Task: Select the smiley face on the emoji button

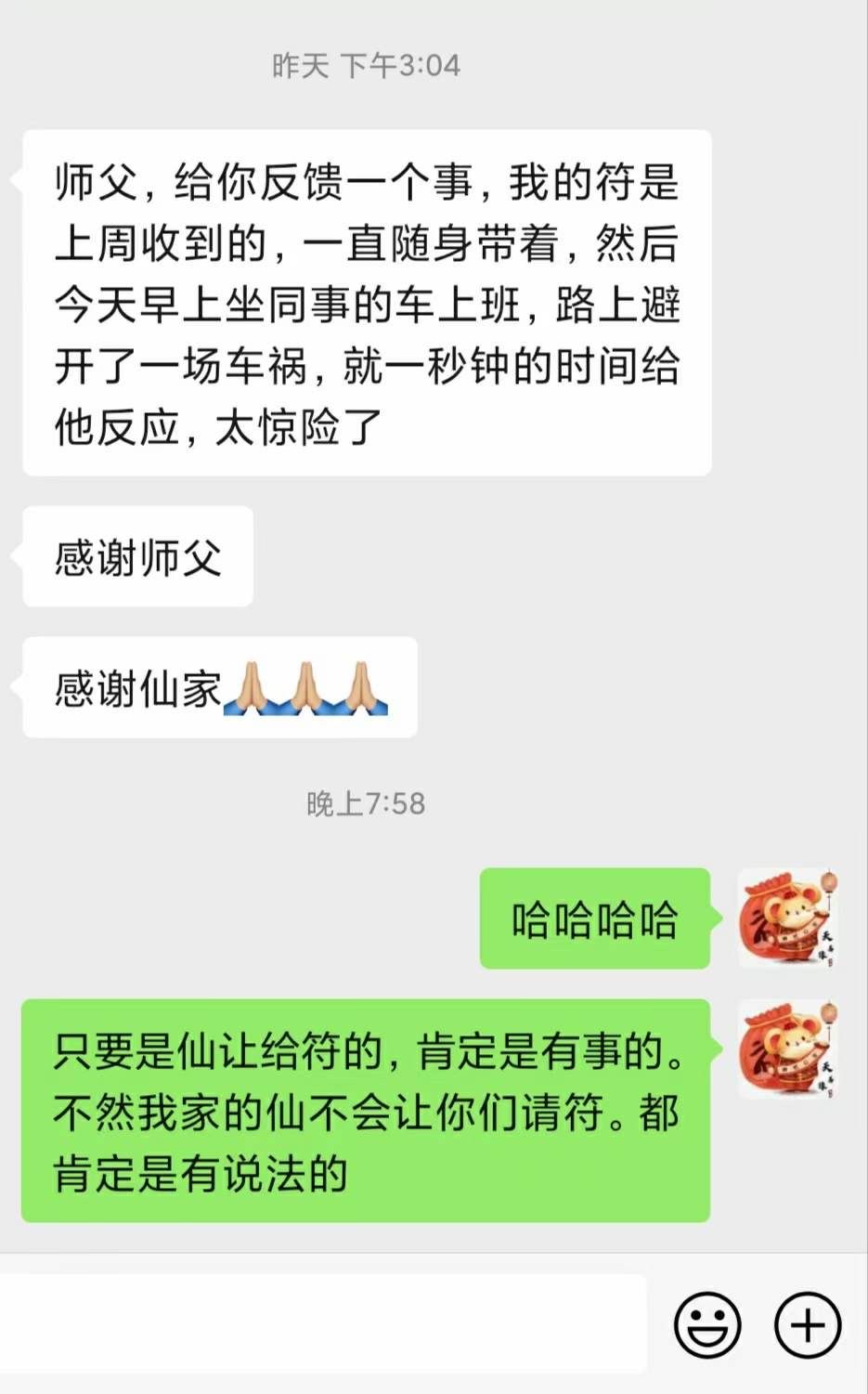Action: coord(707,1323)
